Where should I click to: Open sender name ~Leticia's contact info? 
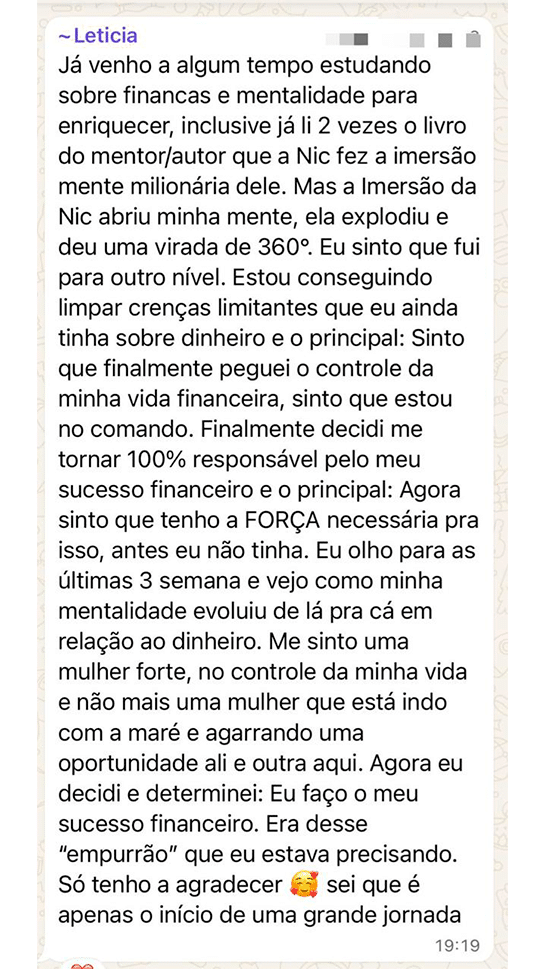tap(98, 36)
